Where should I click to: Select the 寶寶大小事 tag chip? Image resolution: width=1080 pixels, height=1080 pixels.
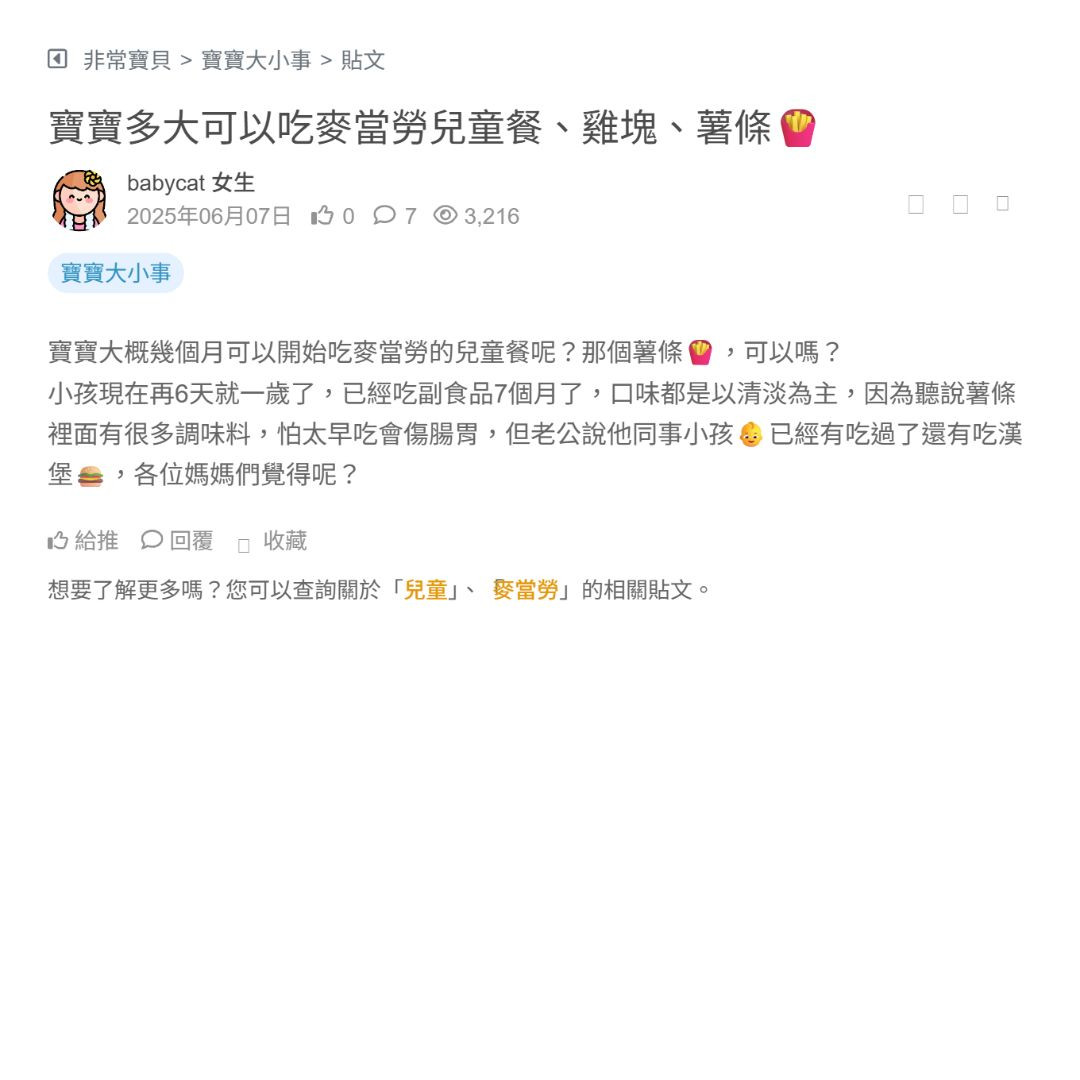(x=116, y=273)
